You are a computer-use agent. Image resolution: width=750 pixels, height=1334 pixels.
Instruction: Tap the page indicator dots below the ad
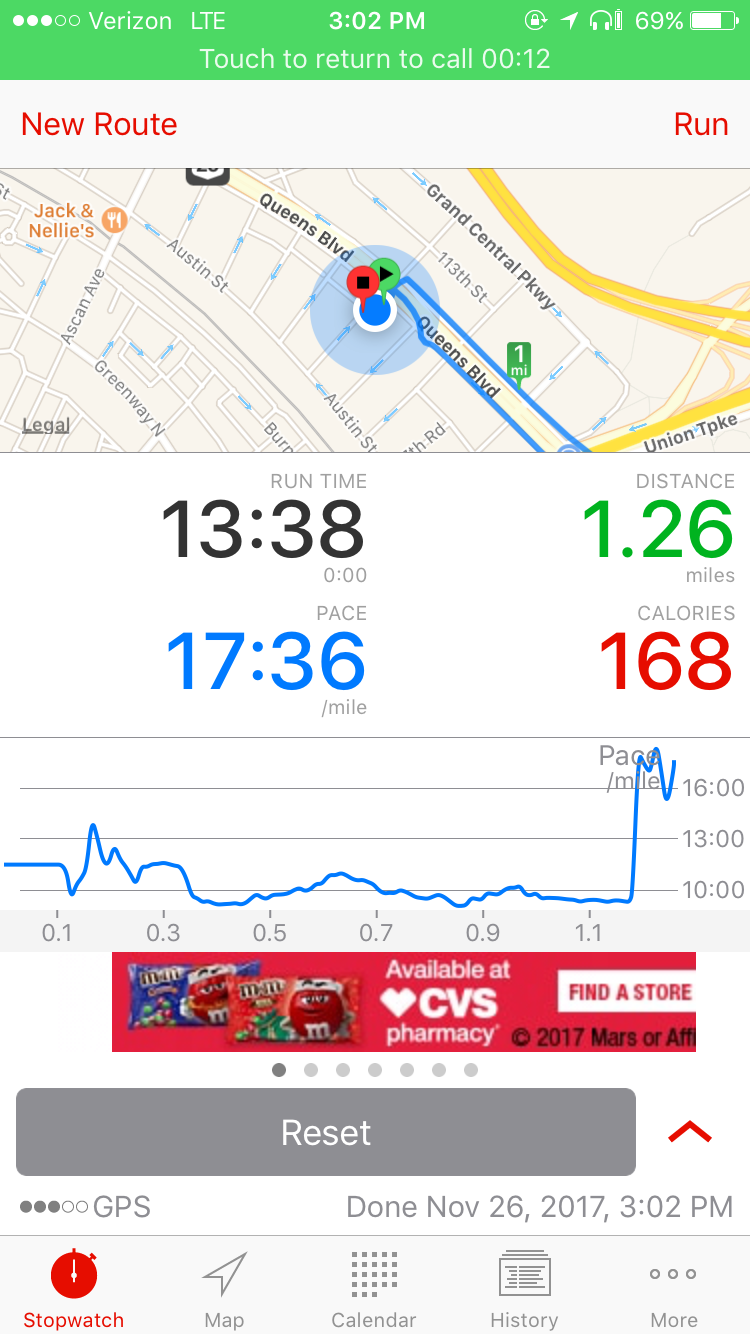point(375,1070)
